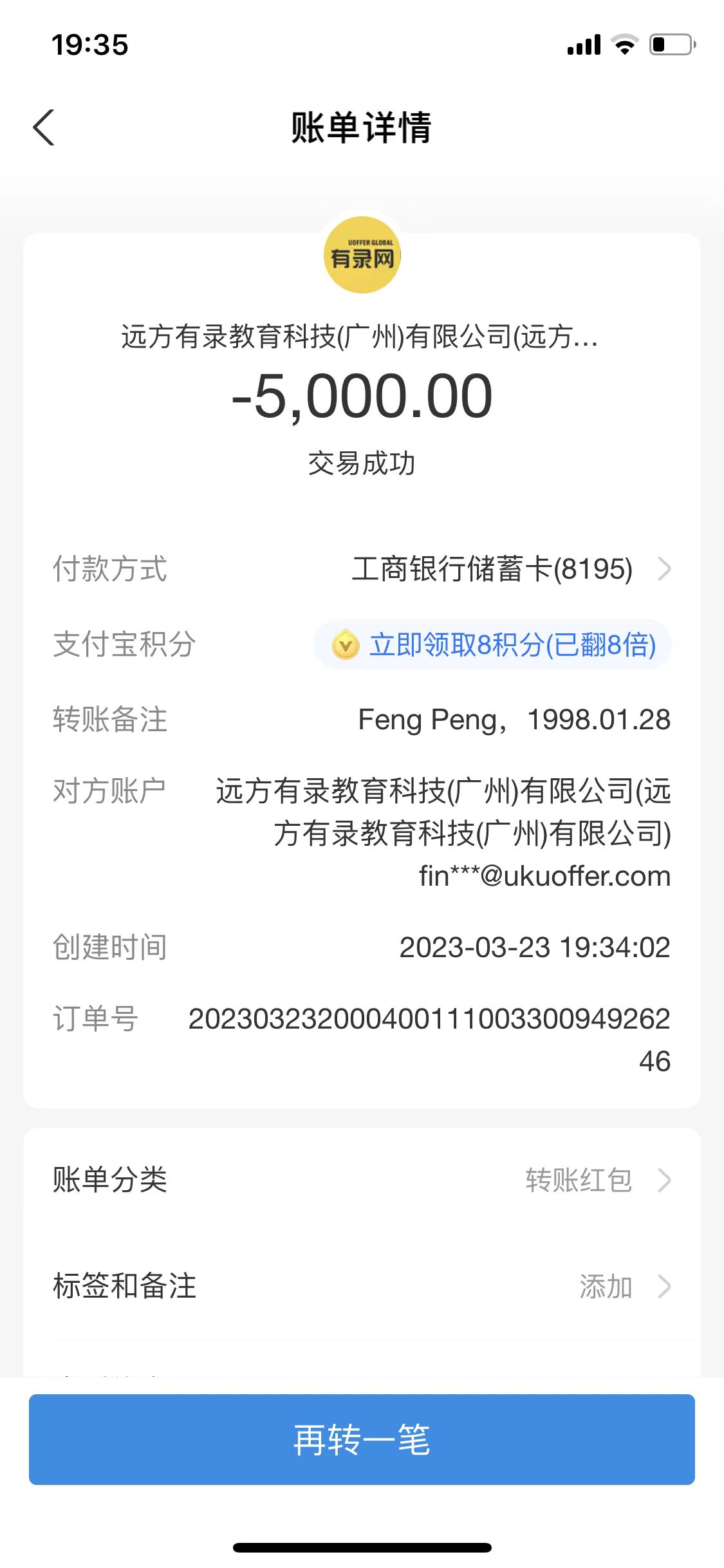Open 账单分类 to change the category
Viewport: 724px width, 1568px height.
coord(362,1181)
